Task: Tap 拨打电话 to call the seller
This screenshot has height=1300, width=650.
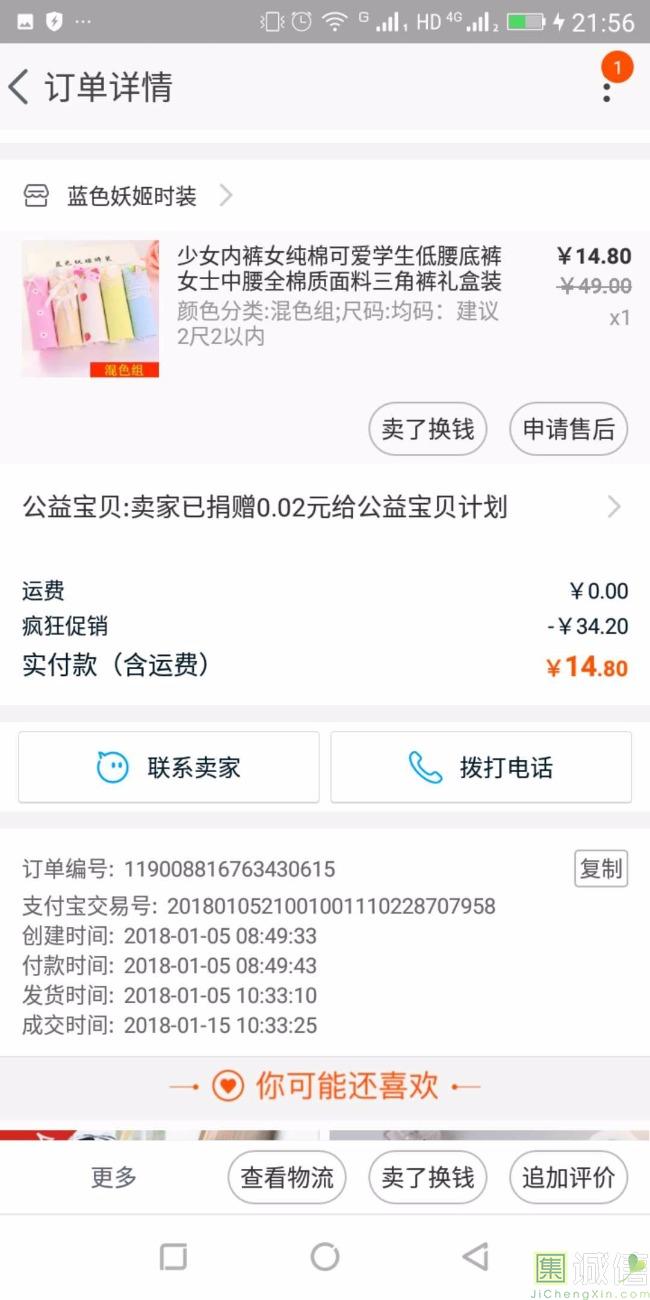Action: (x=481, y=767)
